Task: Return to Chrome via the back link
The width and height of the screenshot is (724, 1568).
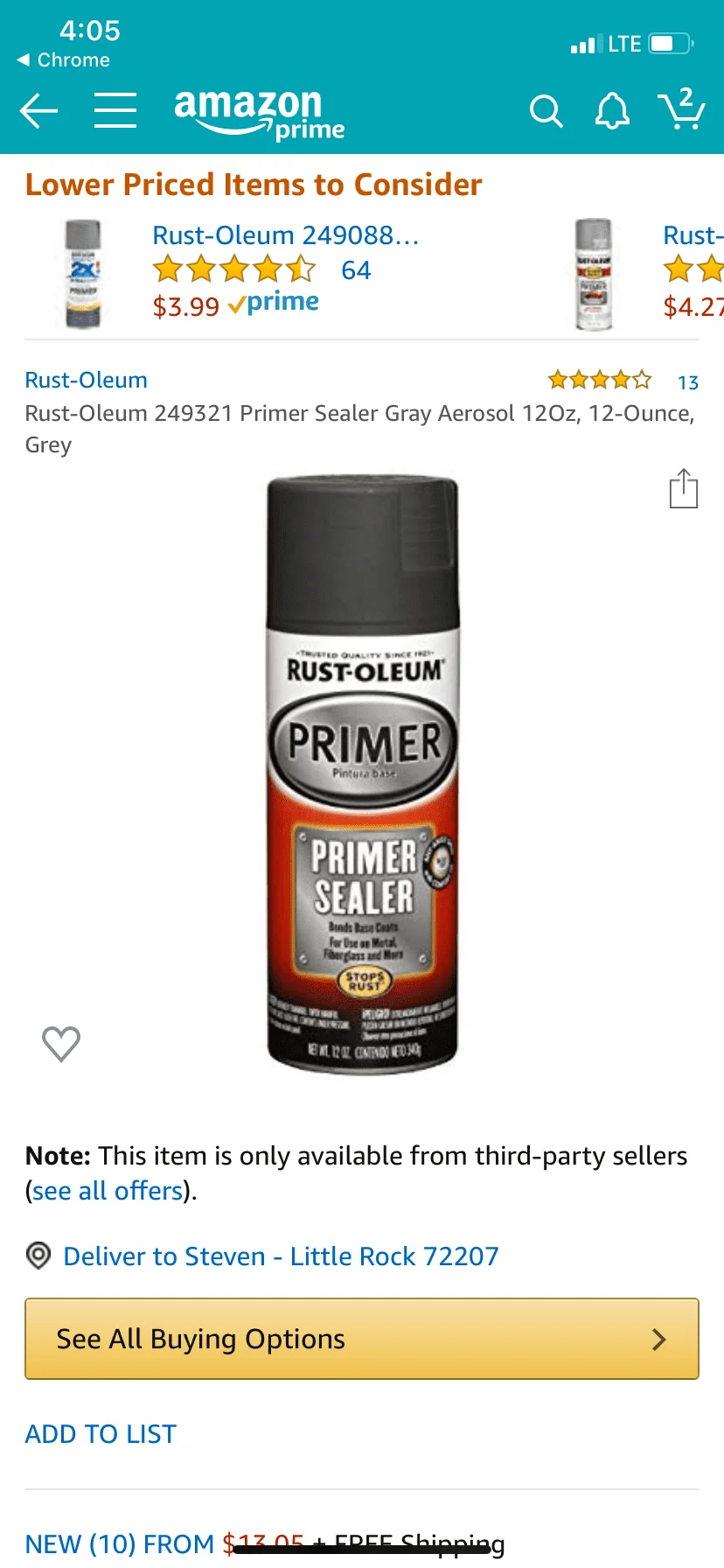Action: pos(63,59)
